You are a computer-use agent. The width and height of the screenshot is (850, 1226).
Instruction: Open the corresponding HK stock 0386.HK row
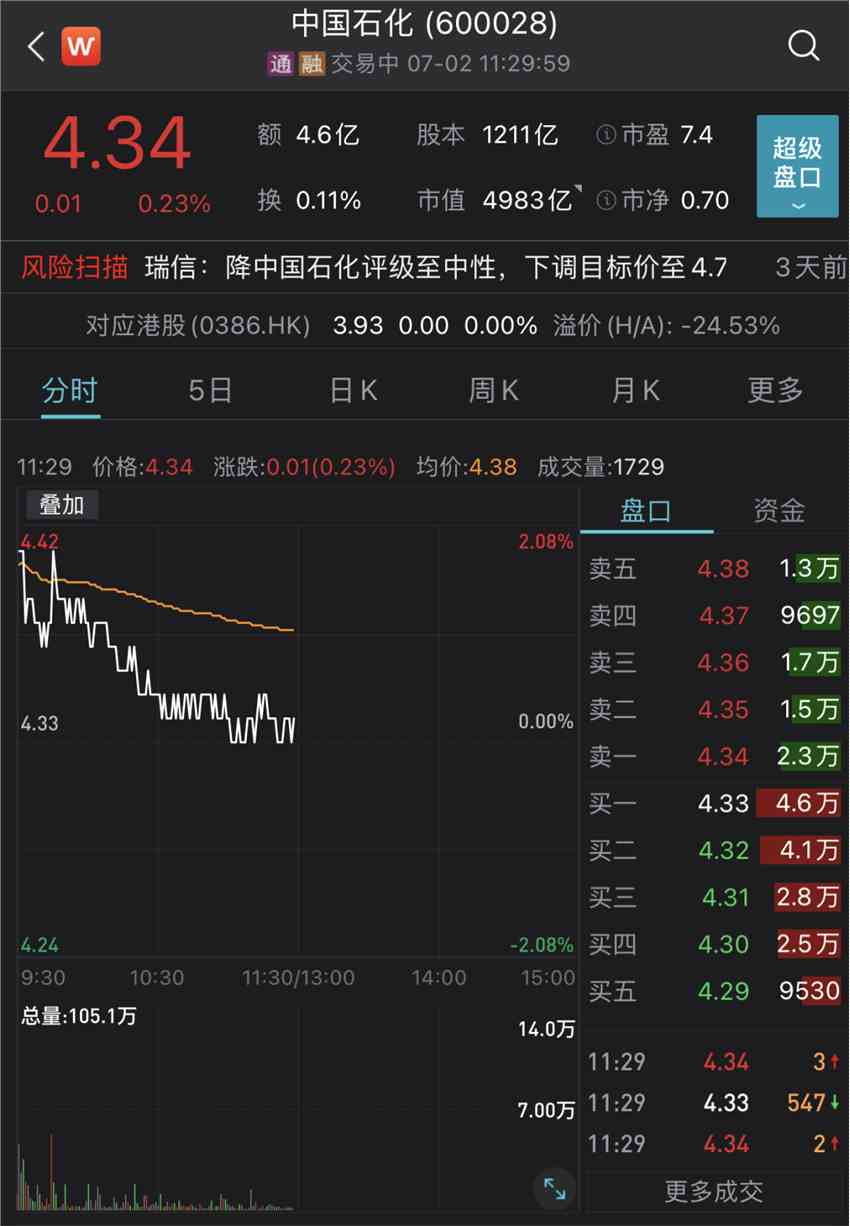[x=432, y=325]
